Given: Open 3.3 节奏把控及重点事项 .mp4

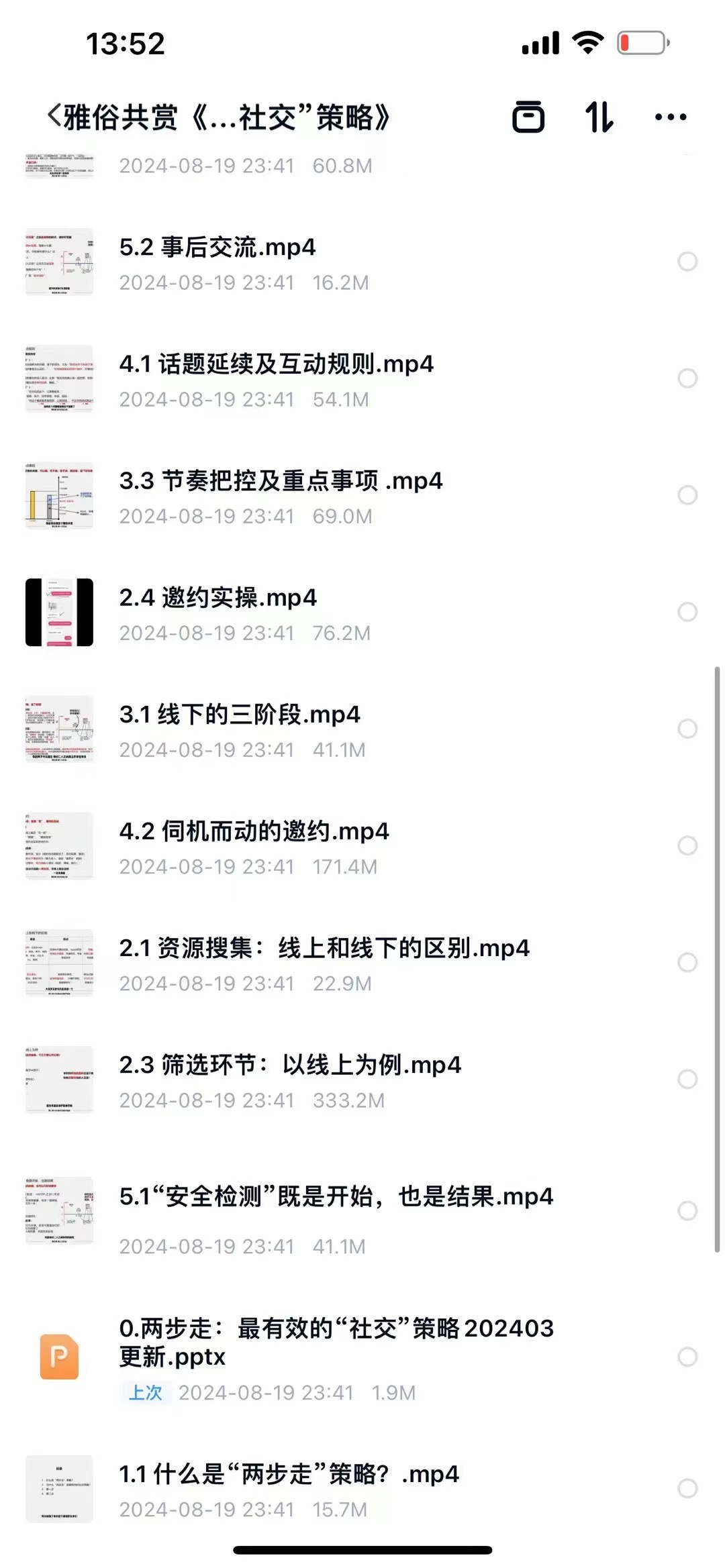Looking at the screenshot, I should point(281,482).
